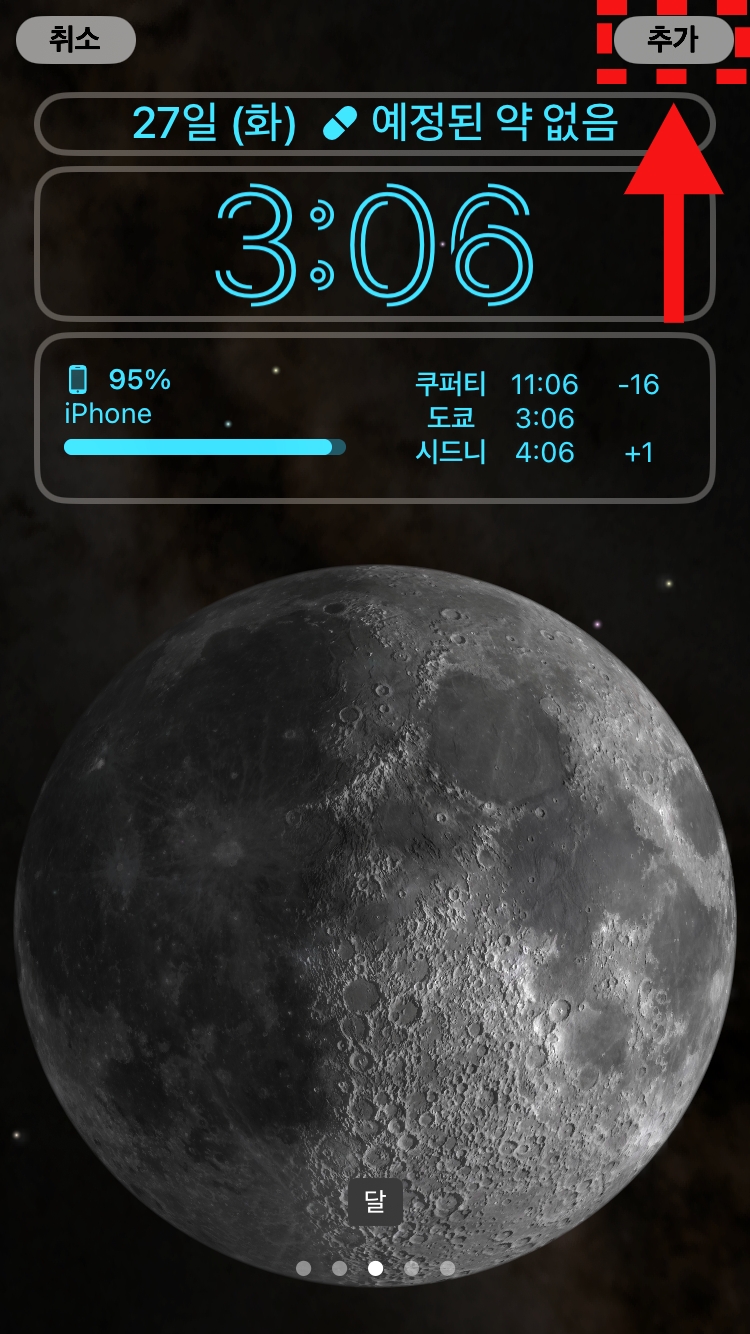
Task: Tap the wallpaper page indicator dots
Action: 375,1268
